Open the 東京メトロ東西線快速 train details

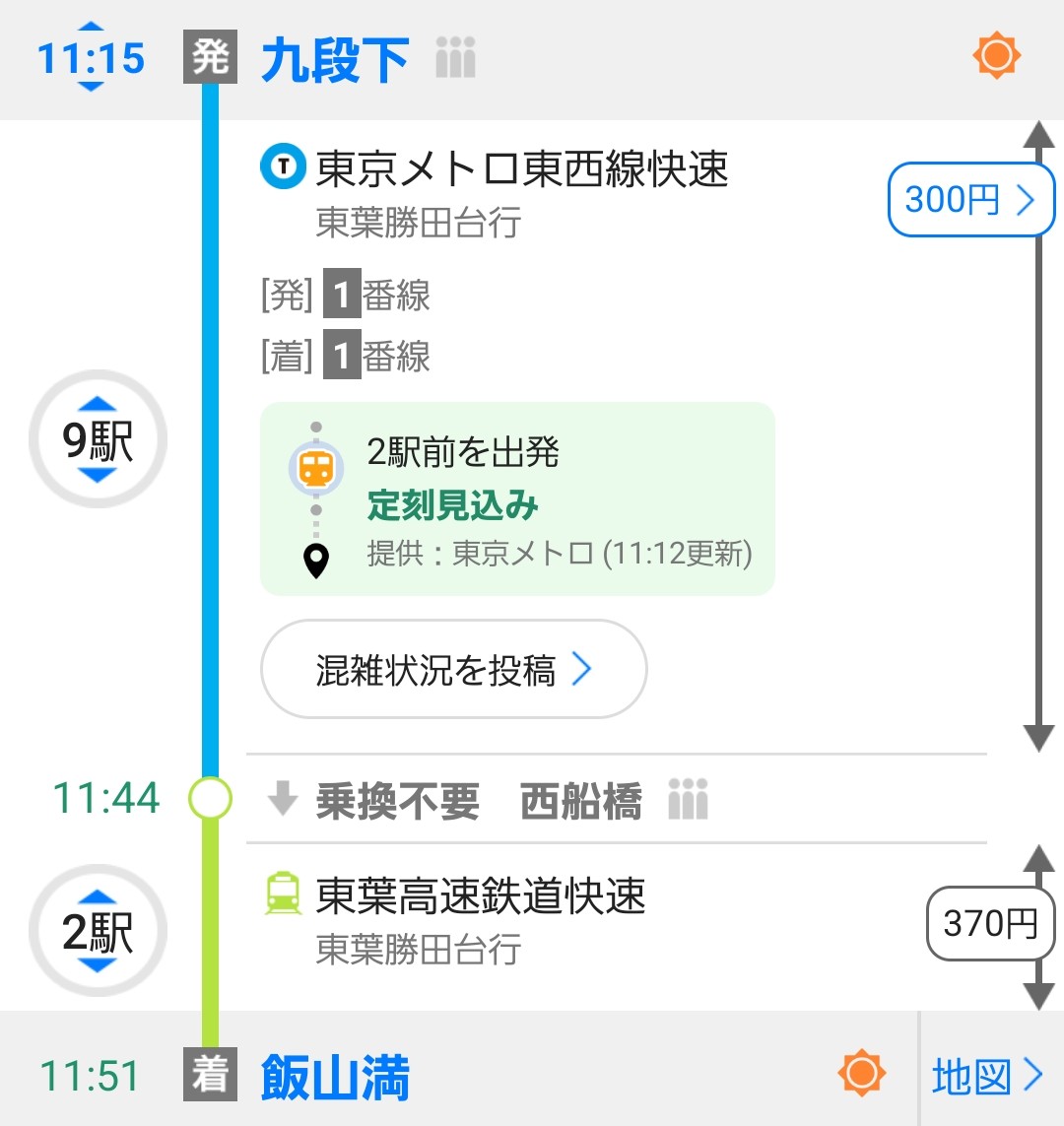(x=522, y=170)
